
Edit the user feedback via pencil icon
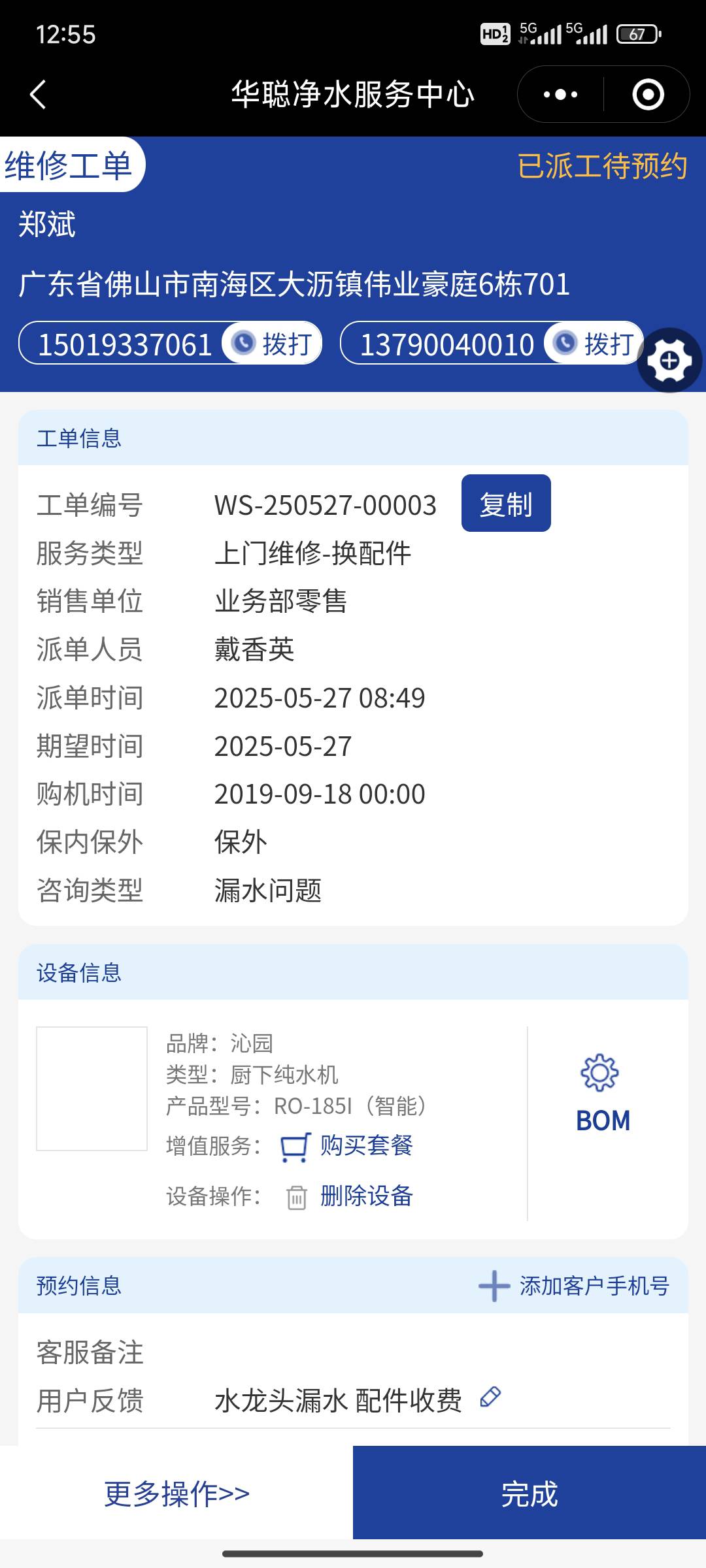click(490, 1397)
